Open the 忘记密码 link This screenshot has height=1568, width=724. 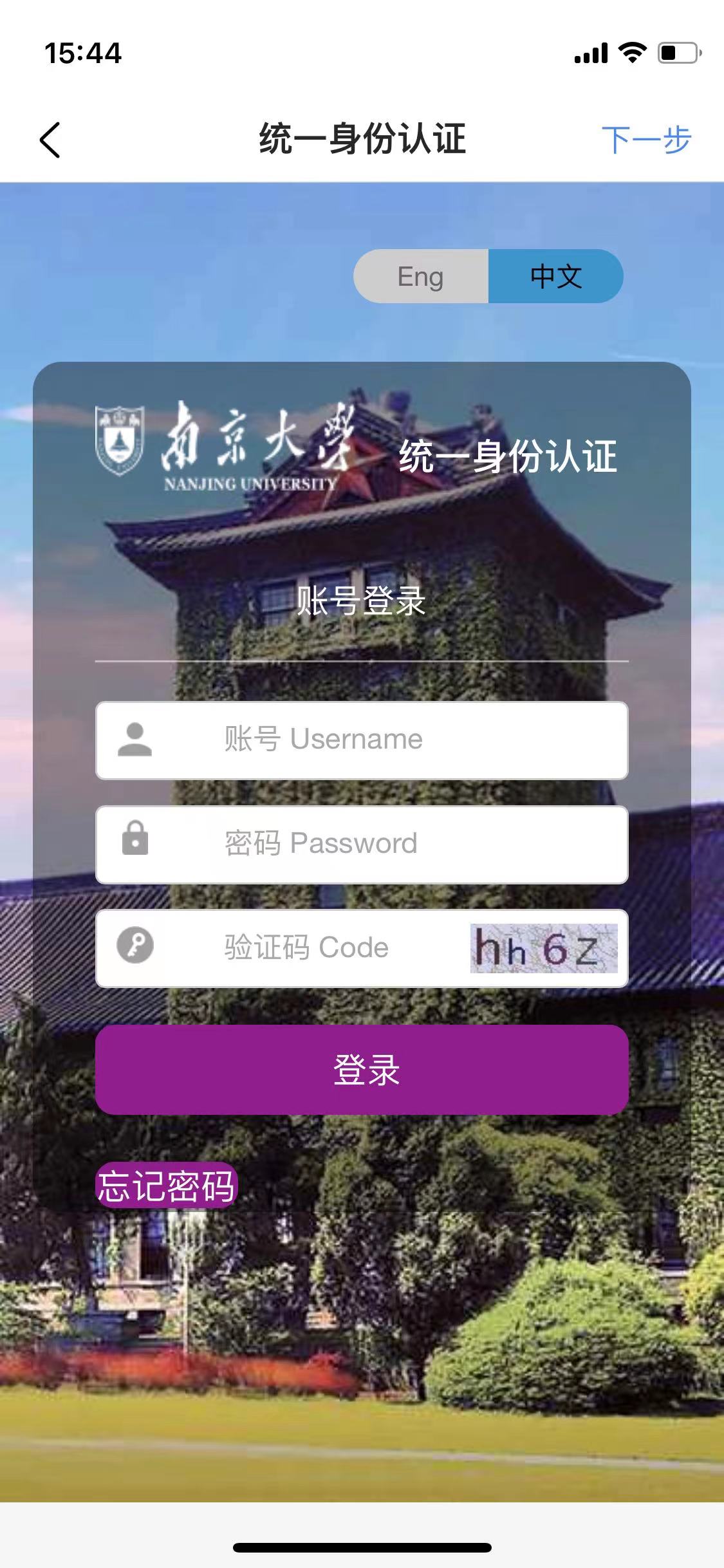pos(167,1186)
